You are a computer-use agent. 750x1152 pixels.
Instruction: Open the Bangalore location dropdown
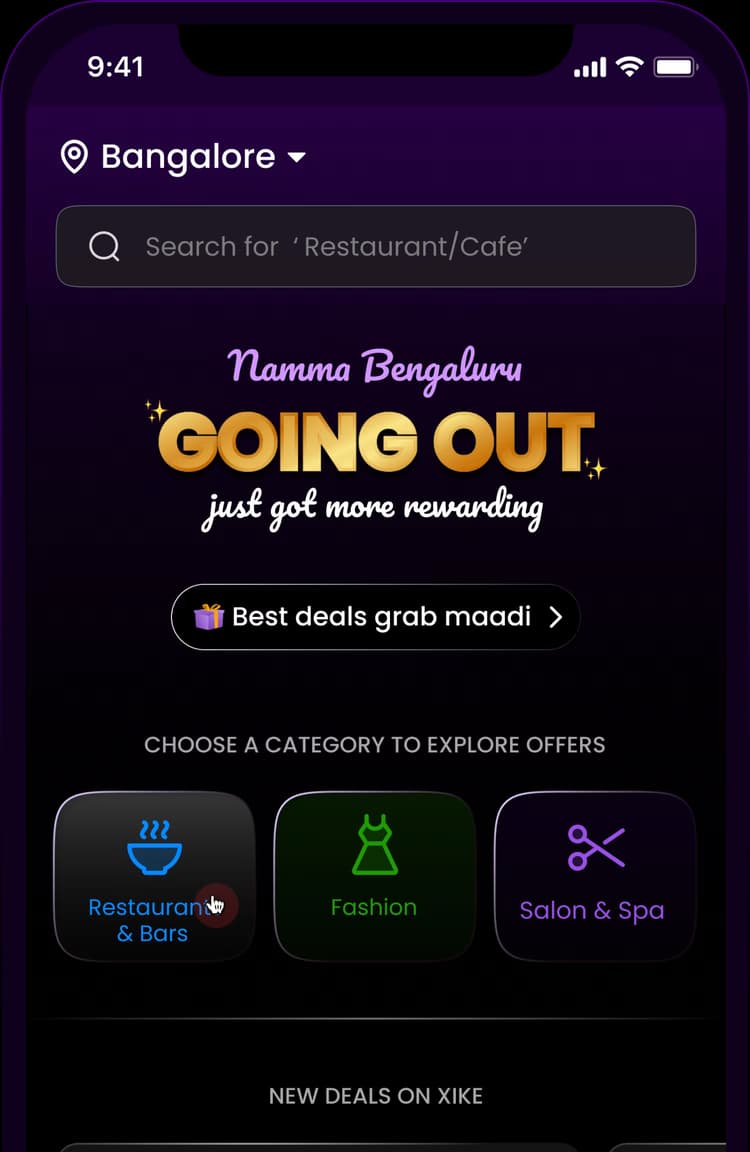tap(185, 156)
